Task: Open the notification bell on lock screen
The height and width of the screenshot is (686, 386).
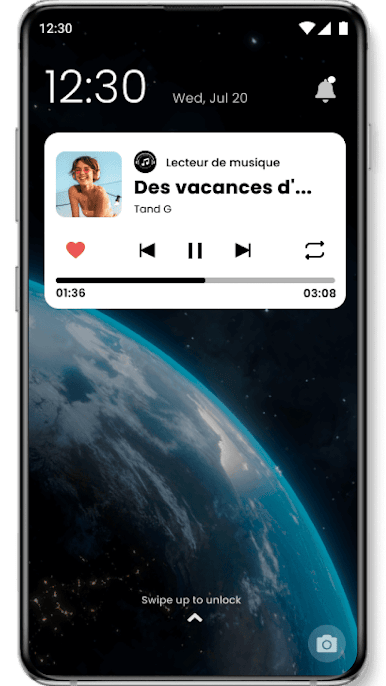Action: 326,90
